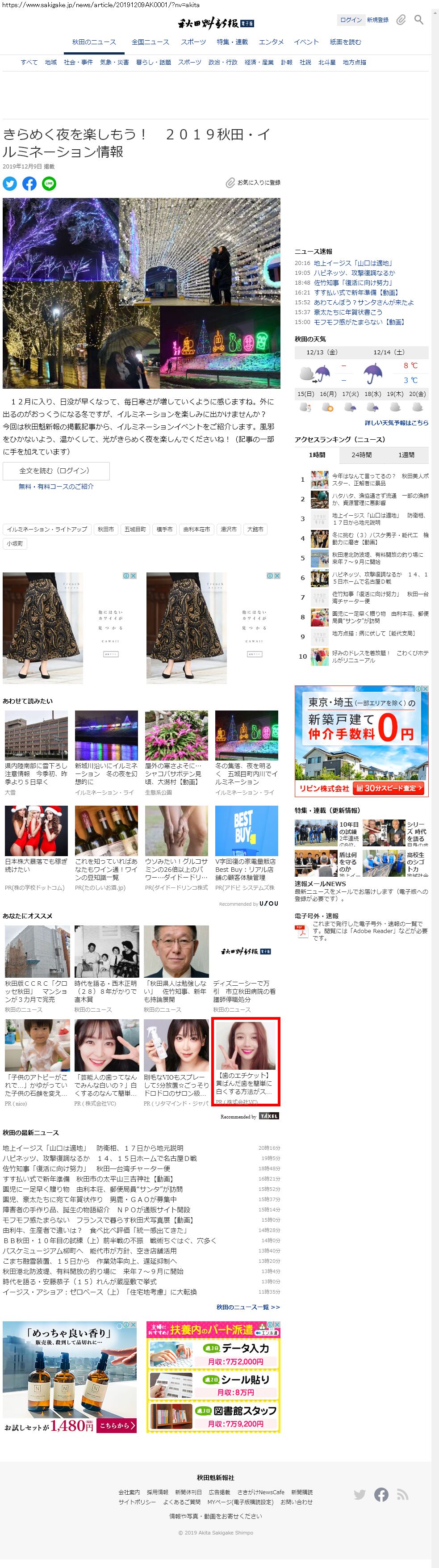Select 社会・事件 sub-category

[79, 63]
